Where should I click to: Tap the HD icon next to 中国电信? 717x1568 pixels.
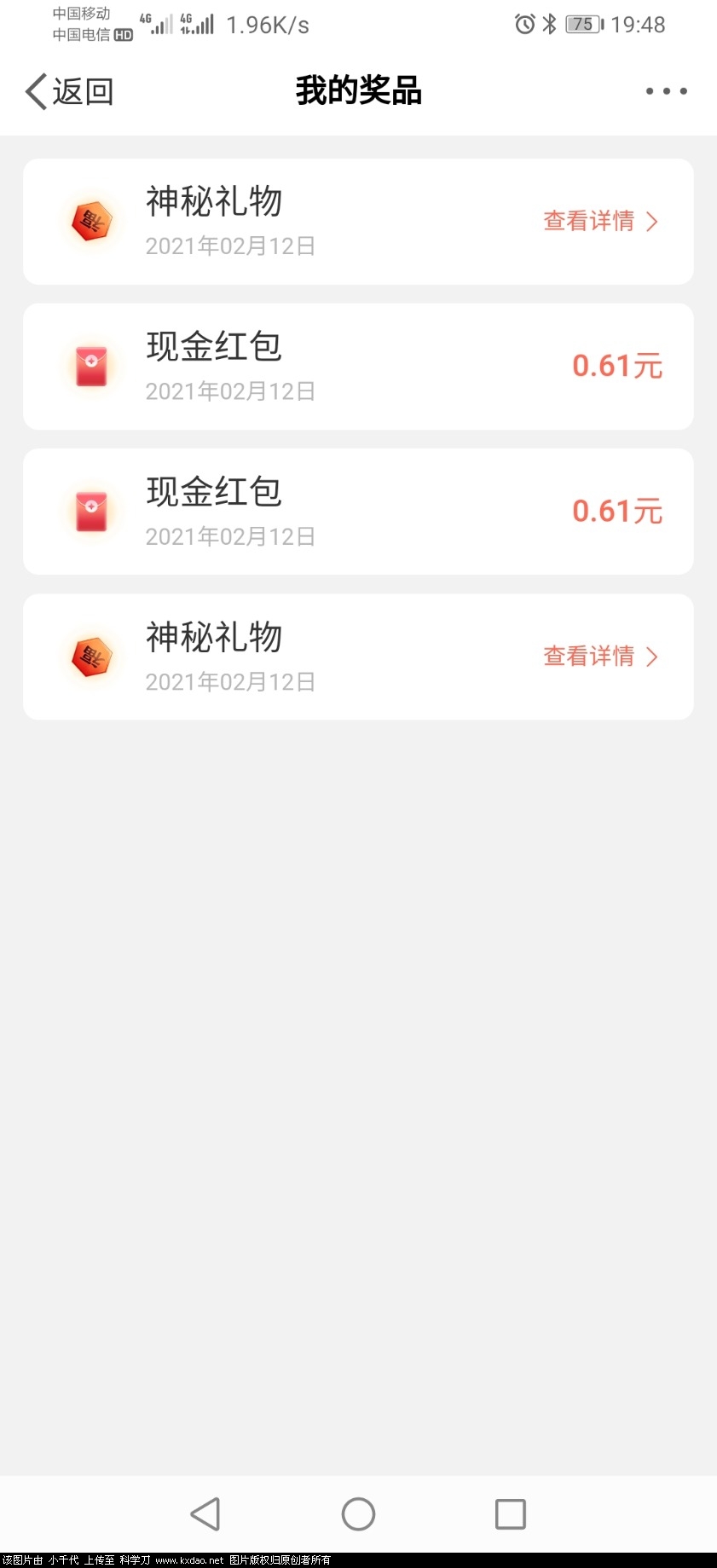click(124, 35)
